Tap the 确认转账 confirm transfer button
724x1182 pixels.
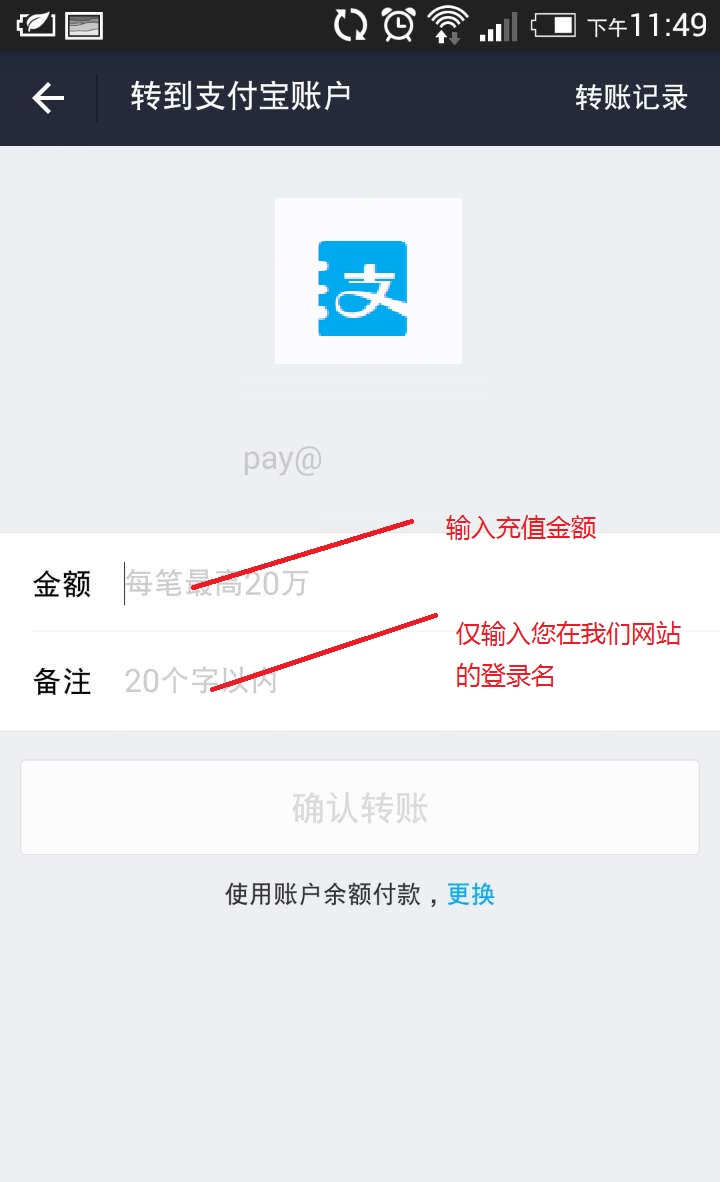coord(360,808)
